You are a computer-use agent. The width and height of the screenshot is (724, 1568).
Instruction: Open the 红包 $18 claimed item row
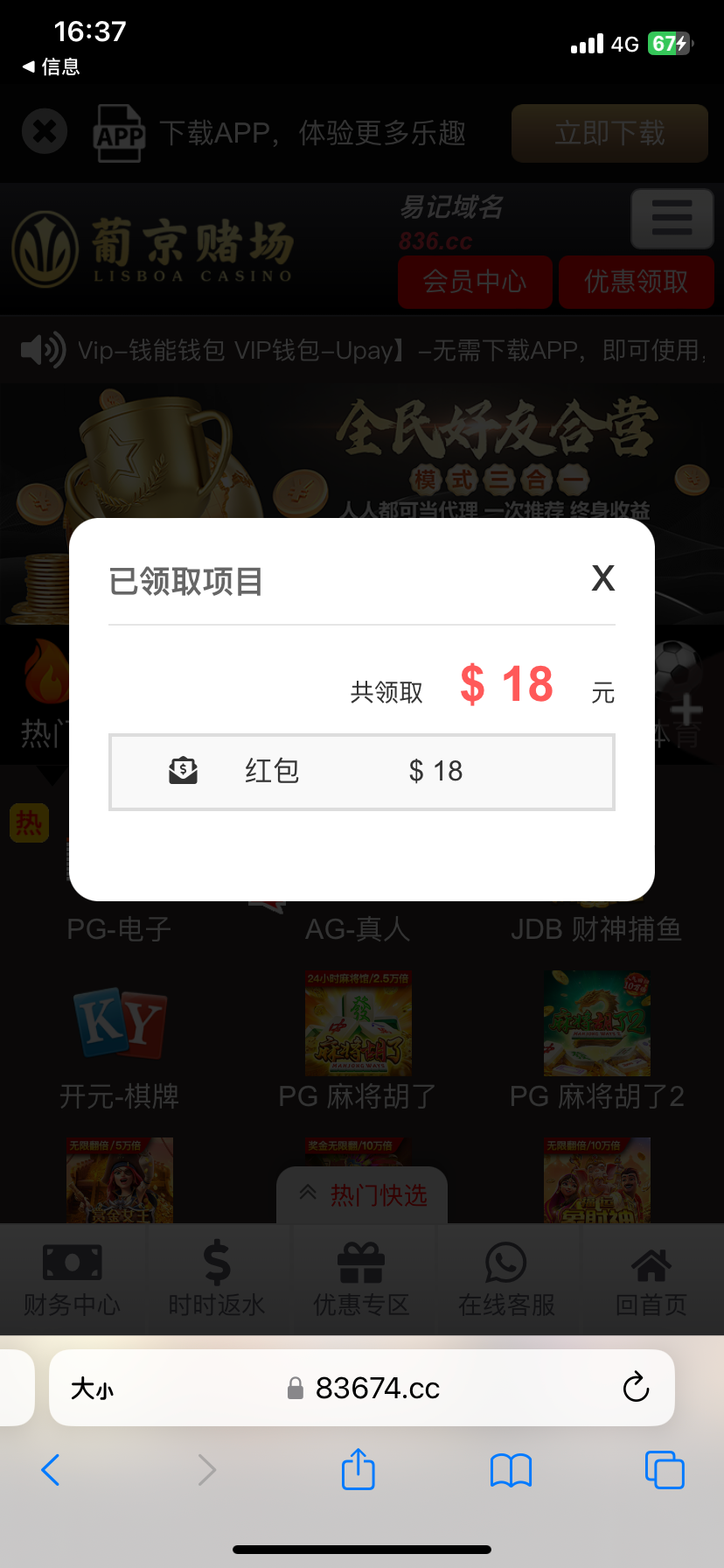[361, 772]
